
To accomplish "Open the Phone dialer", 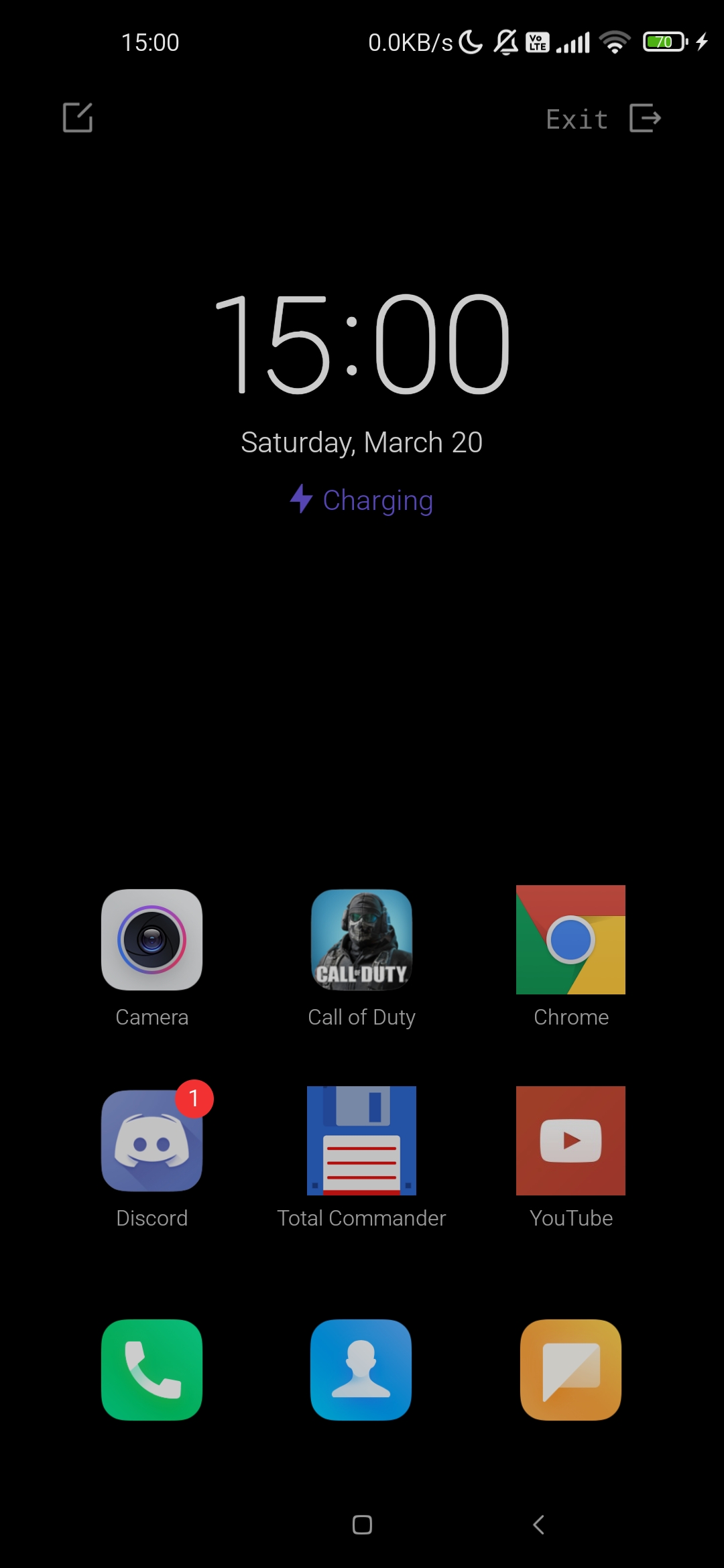I will [152, 1370].
